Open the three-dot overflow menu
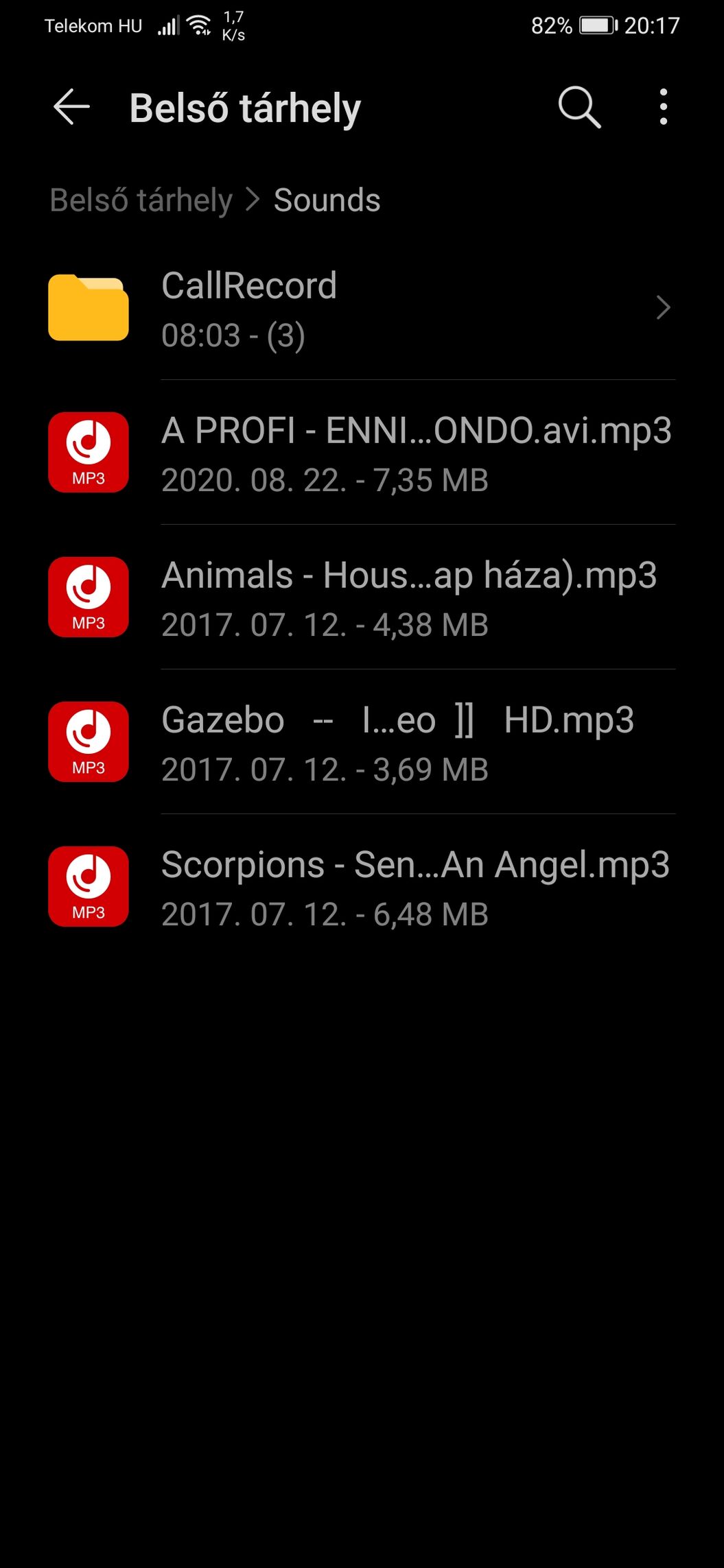This screenshot has height=1568, width=724. (x=663, y=107)
